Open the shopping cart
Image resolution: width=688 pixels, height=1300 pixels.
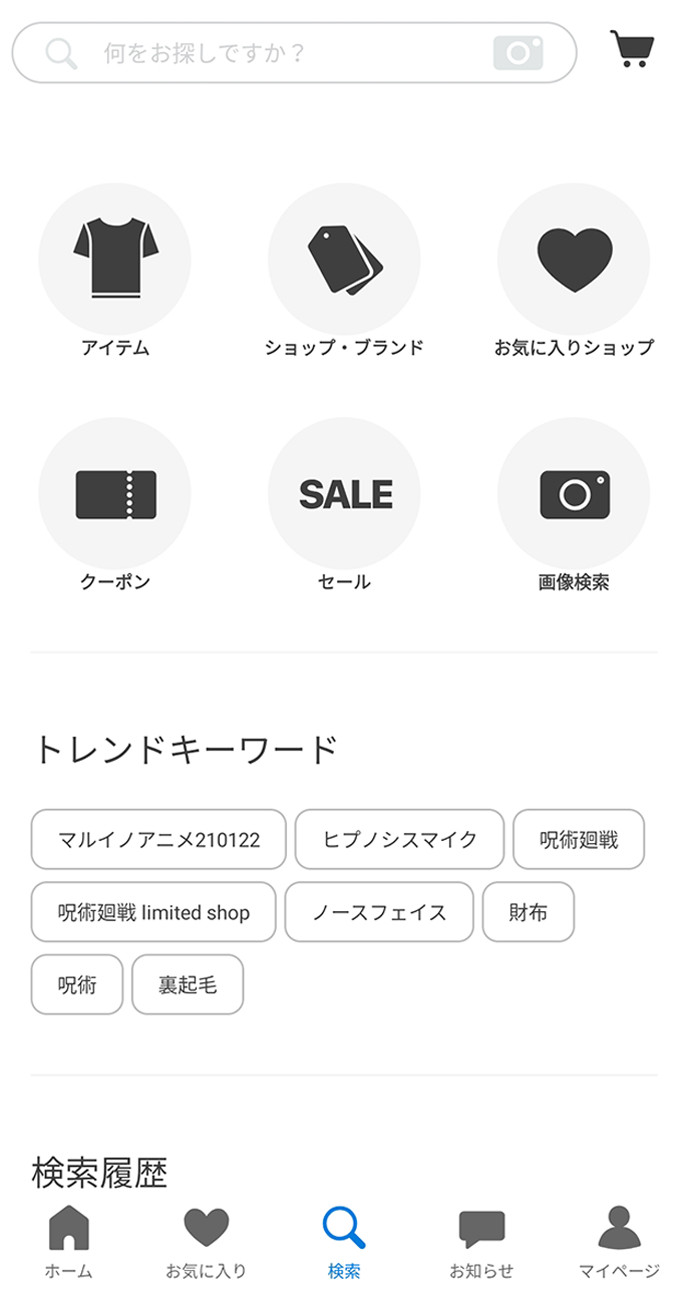click(632, 48)
